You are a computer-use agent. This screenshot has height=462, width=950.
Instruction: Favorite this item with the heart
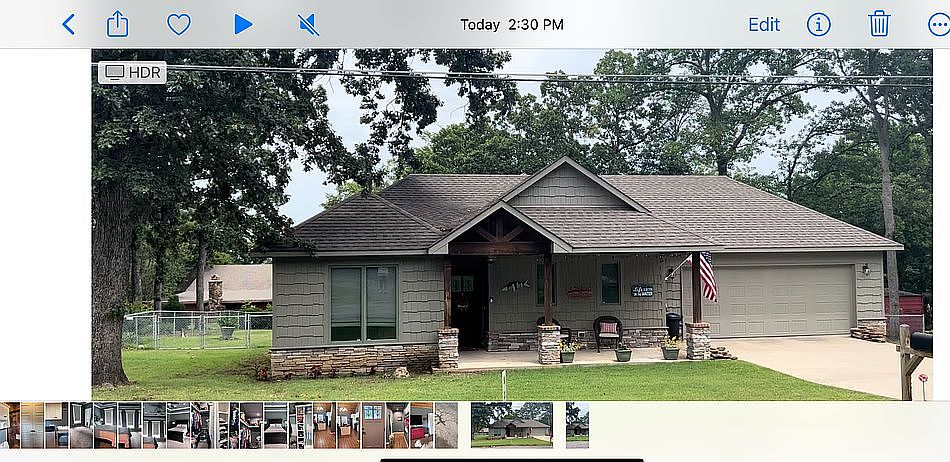point(179,24)
